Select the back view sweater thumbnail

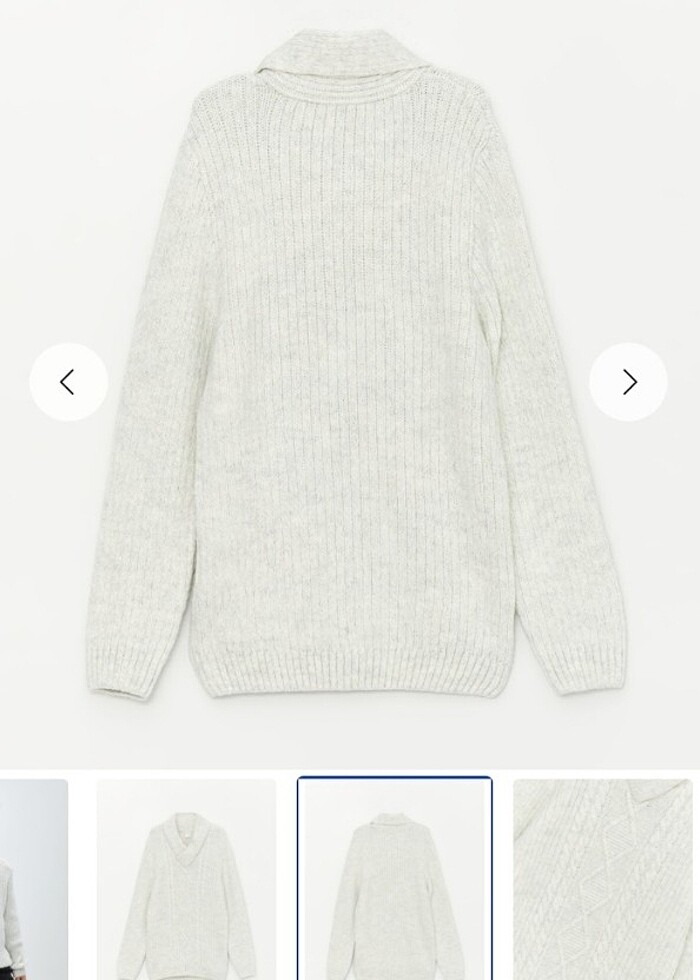pos(394,880)
